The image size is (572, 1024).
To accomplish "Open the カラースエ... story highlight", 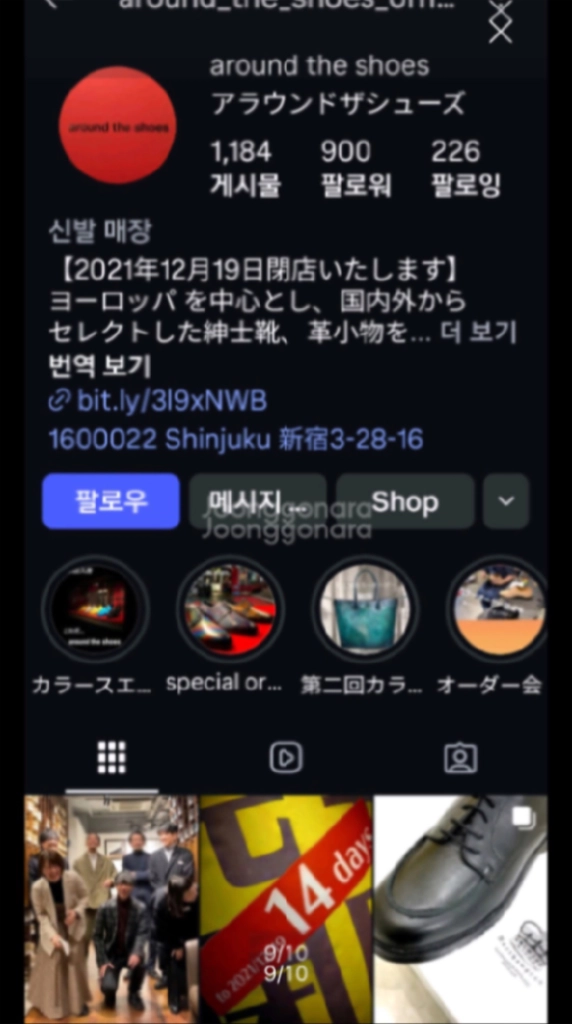I will [x=95, y=609].
